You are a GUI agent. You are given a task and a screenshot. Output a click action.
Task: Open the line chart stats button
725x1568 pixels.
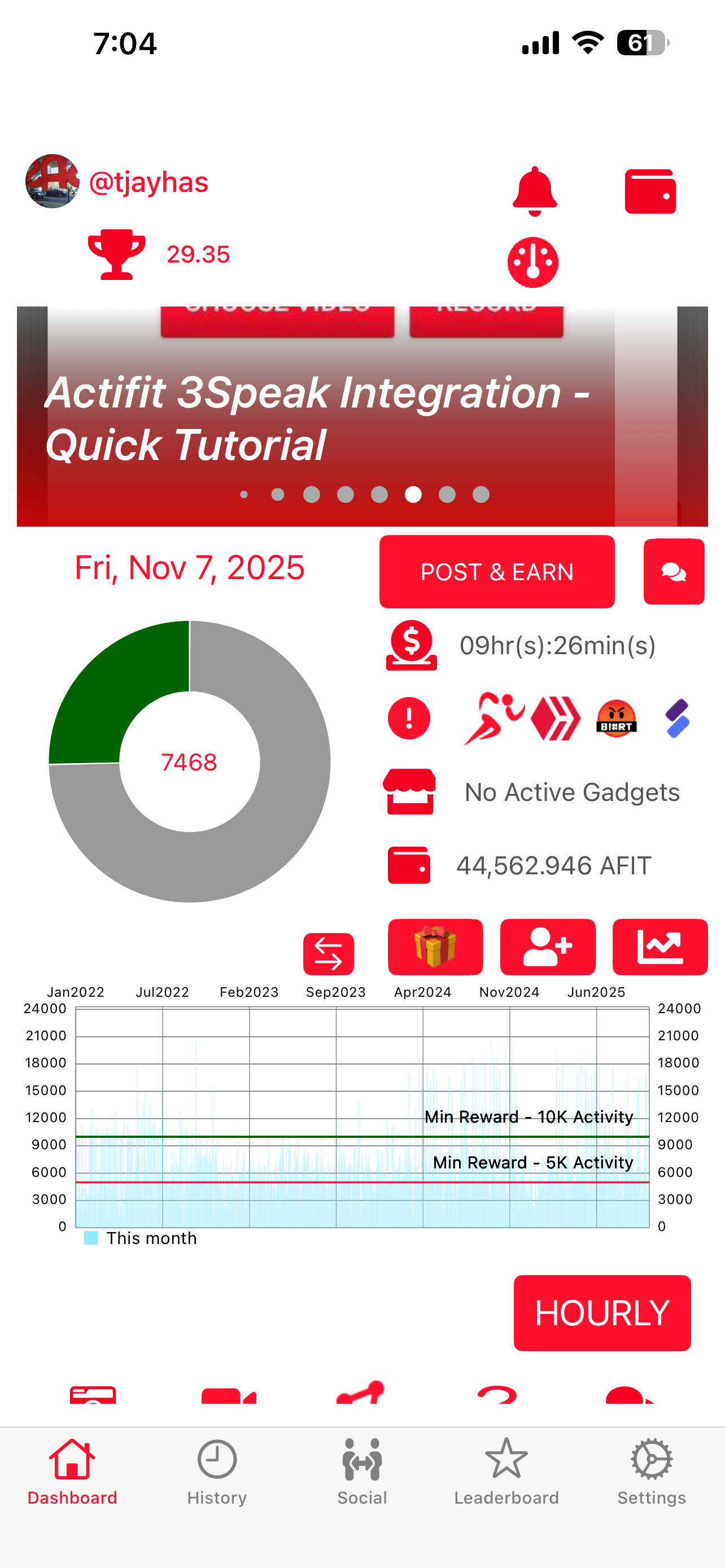[x=660, y=947]
